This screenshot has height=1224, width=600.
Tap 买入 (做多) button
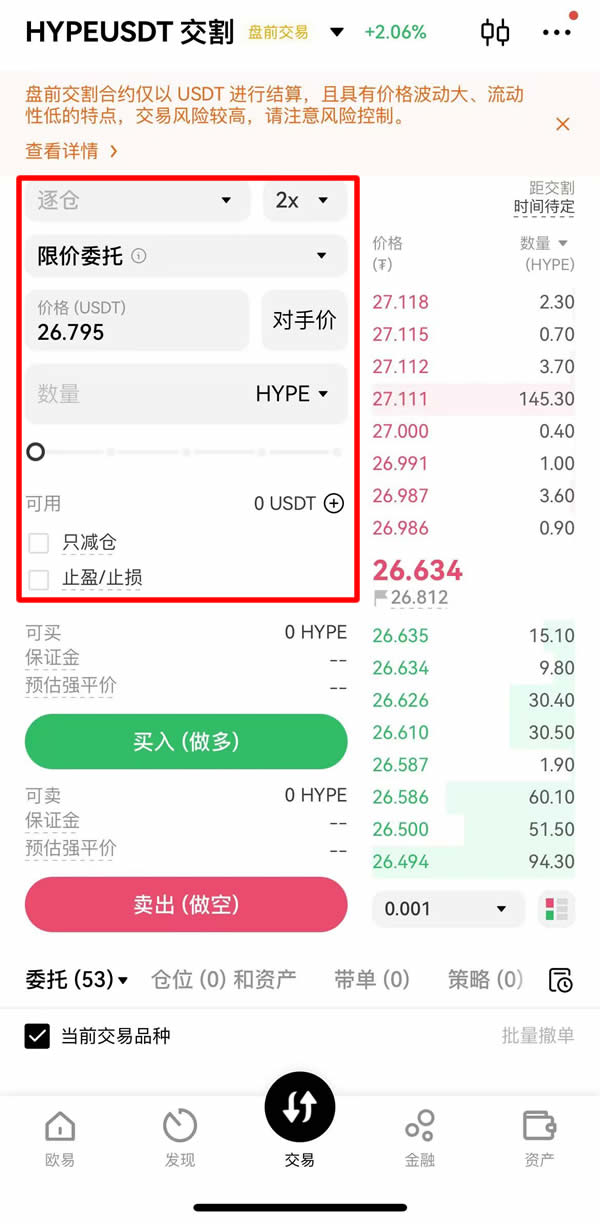(x=186, y=742)
